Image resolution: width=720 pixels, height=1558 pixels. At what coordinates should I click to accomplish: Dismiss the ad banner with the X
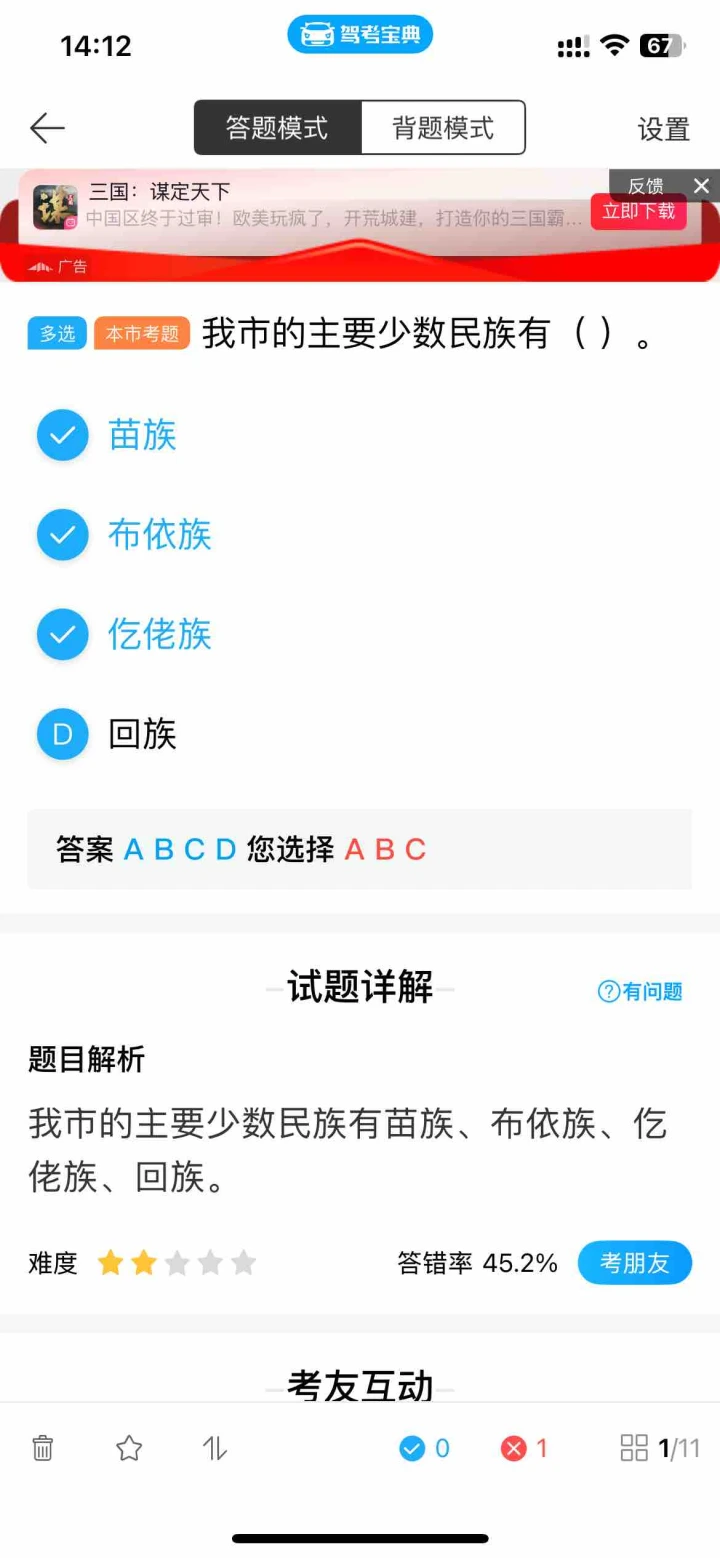tap(701, 186)
